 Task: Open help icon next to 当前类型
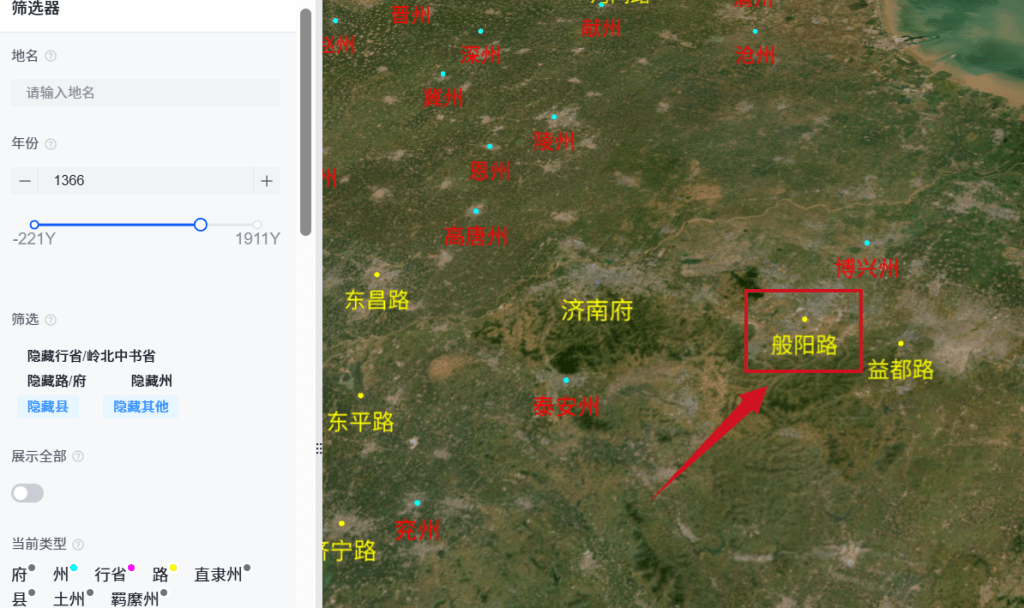[78, 545]
